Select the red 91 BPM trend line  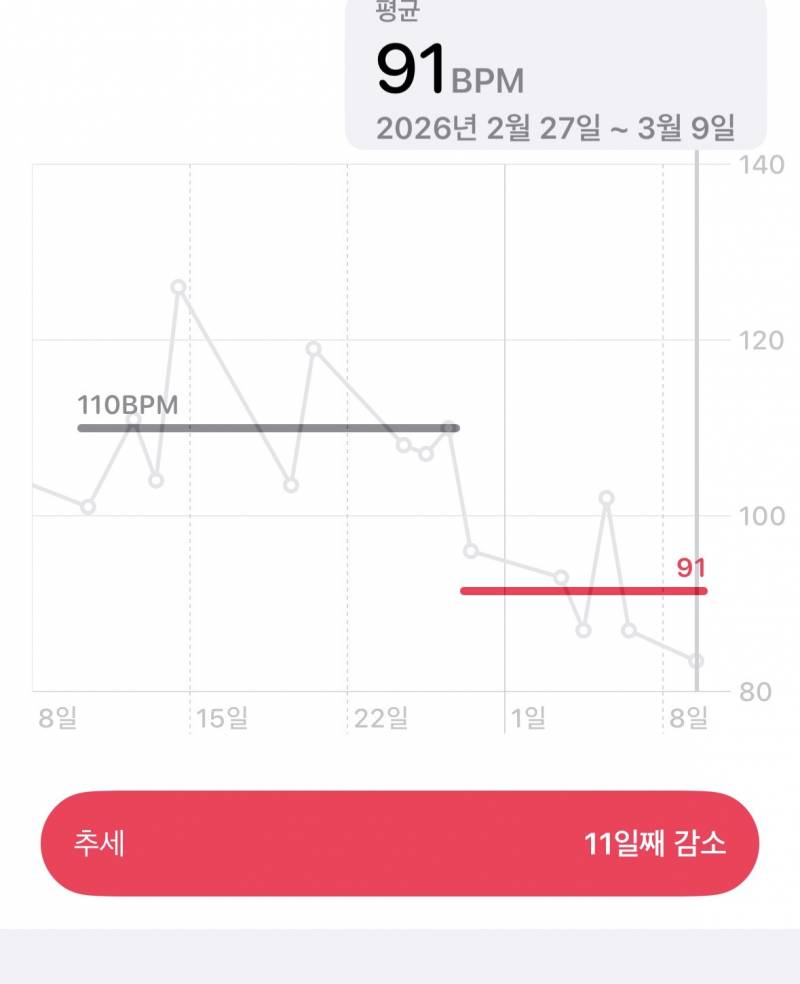(582, 592)
